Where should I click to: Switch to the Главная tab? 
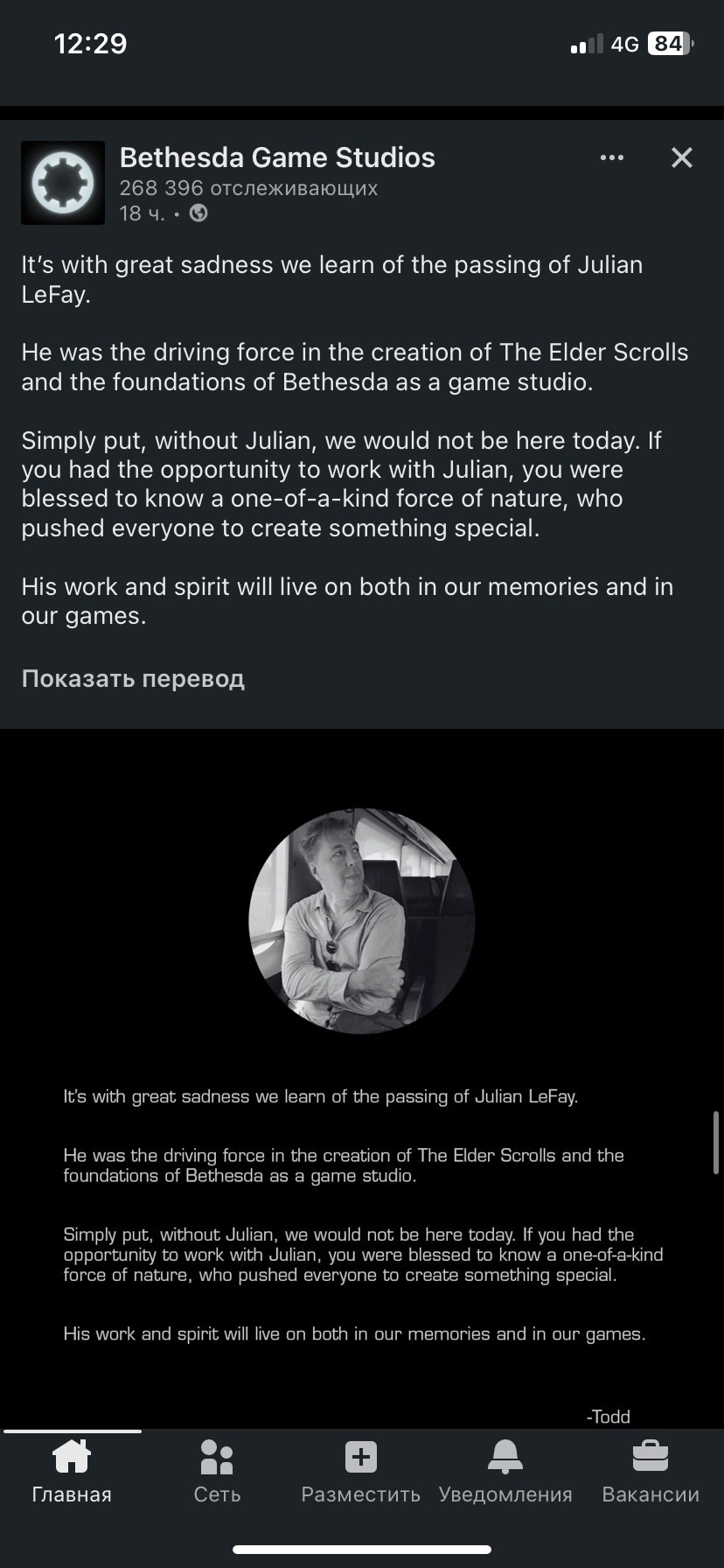coord(72,1473)
